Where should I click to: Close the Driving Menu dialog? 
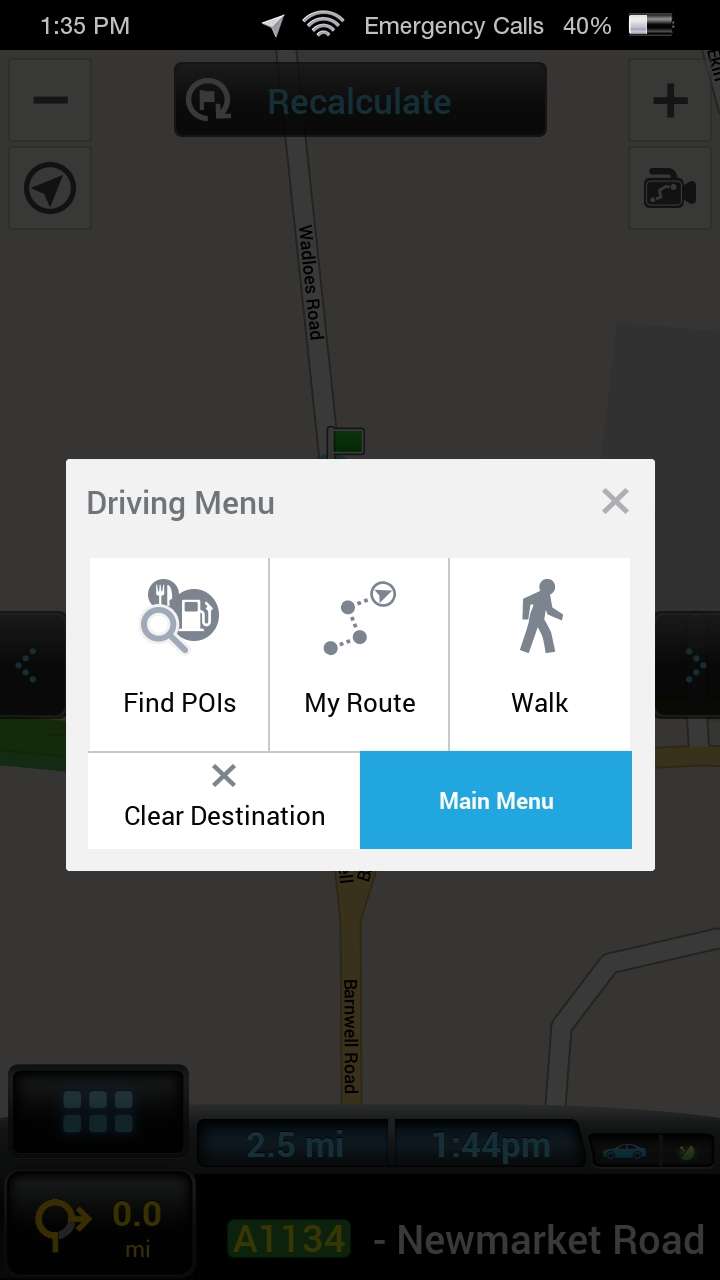pos(615,501)
